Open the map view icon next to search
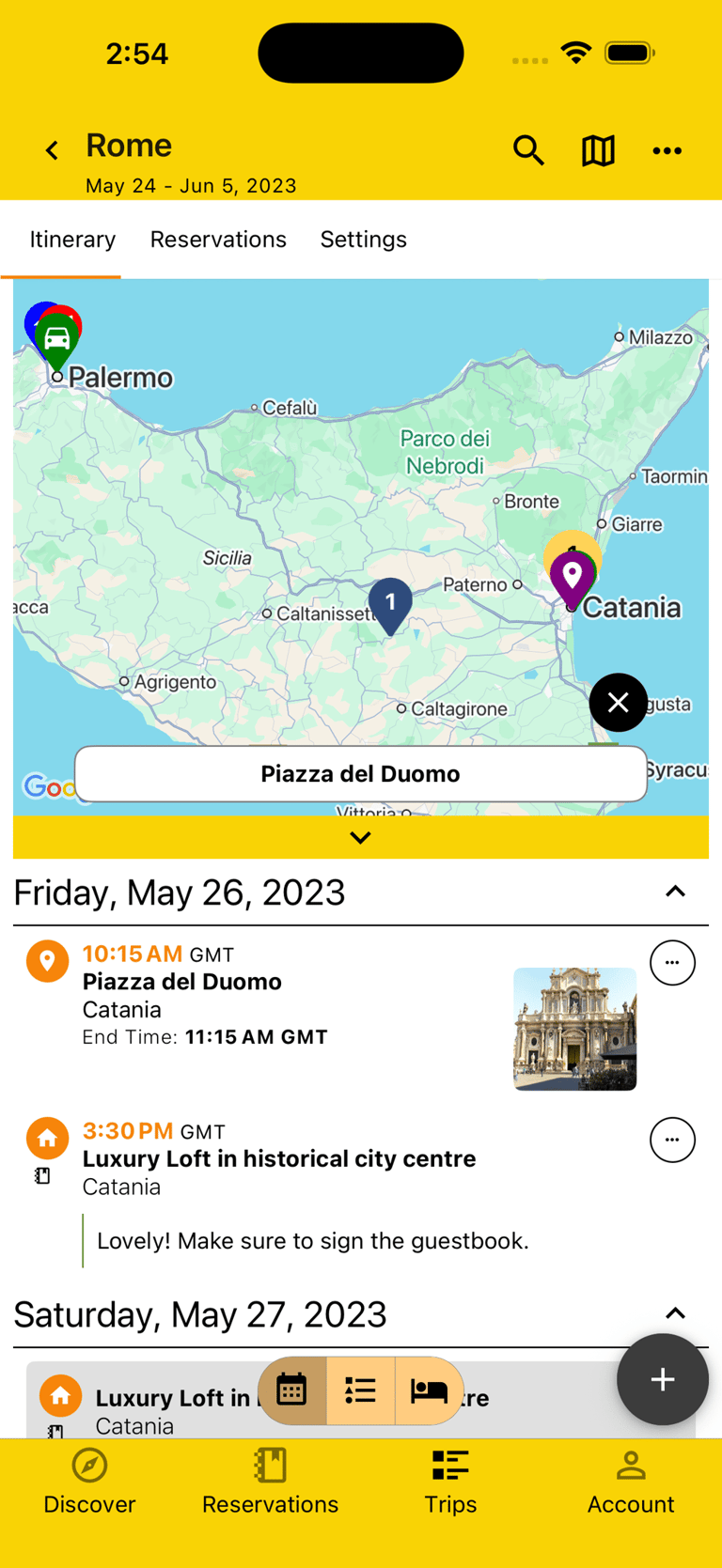Viewport: 722px width, 1568px height. [598, 150]
